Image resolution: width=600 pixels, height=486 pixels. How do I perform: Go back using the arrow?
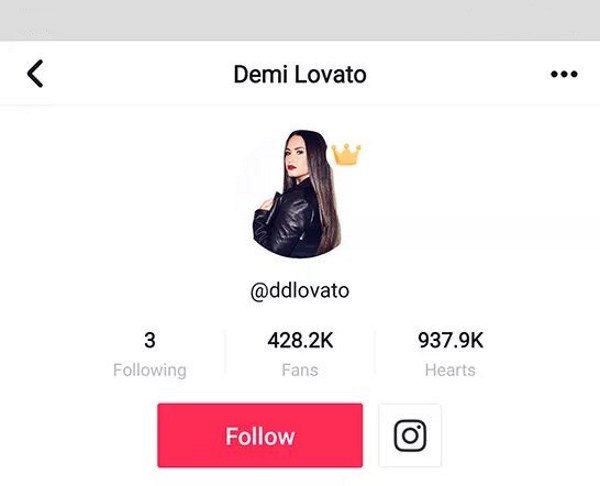pos(35,74)
